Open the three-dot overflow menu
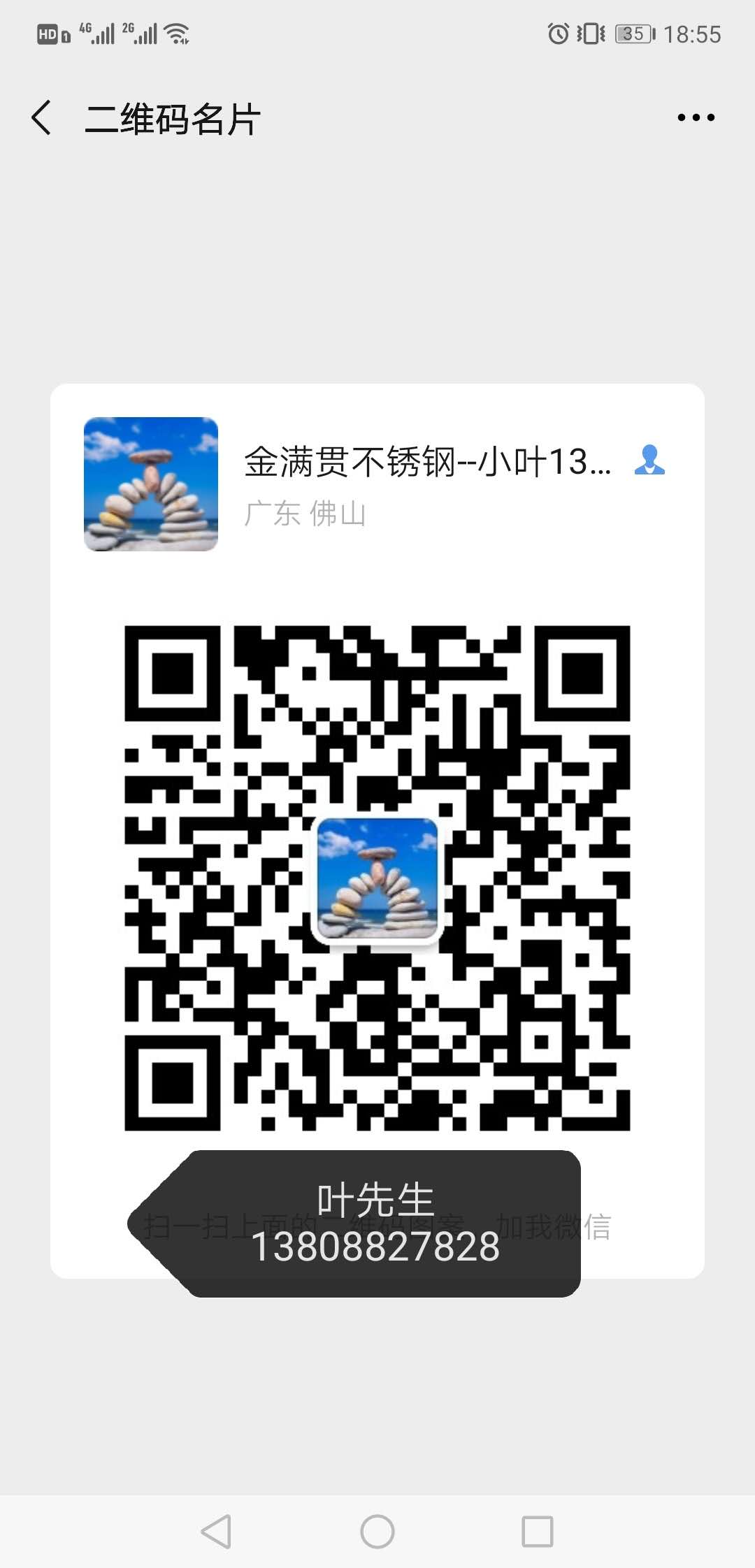The height and width of the screenshot is (1568, 755). tap(696, 117)
